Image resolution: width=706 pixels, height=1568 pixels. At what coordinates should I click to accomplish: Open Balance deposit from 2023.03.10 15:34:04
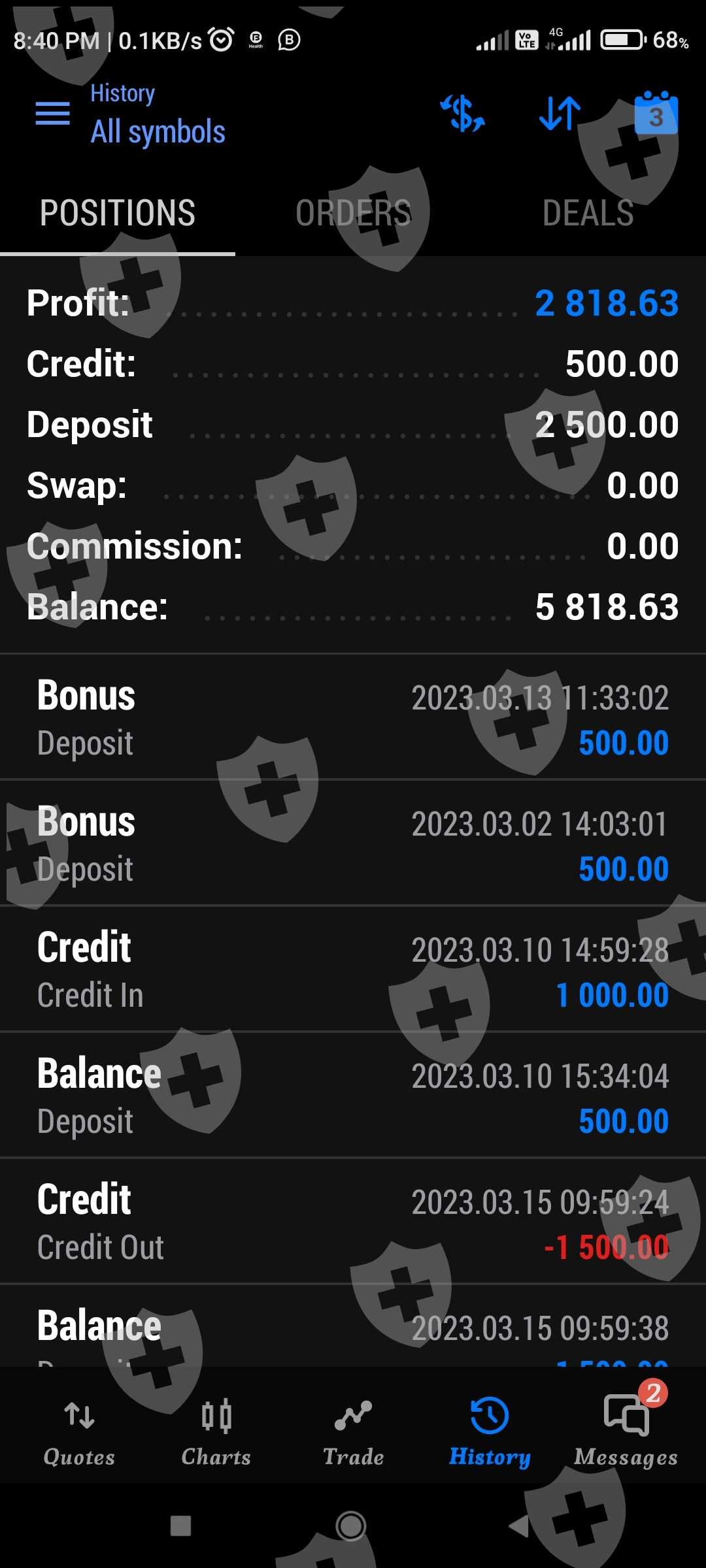[353, 1096]
